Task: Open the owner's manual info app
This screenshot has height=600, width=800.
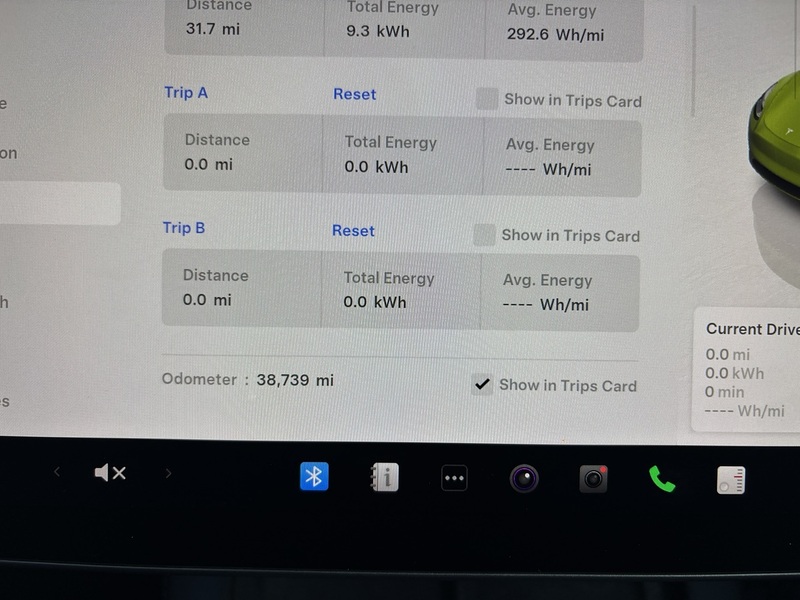Action: point(384,478)
